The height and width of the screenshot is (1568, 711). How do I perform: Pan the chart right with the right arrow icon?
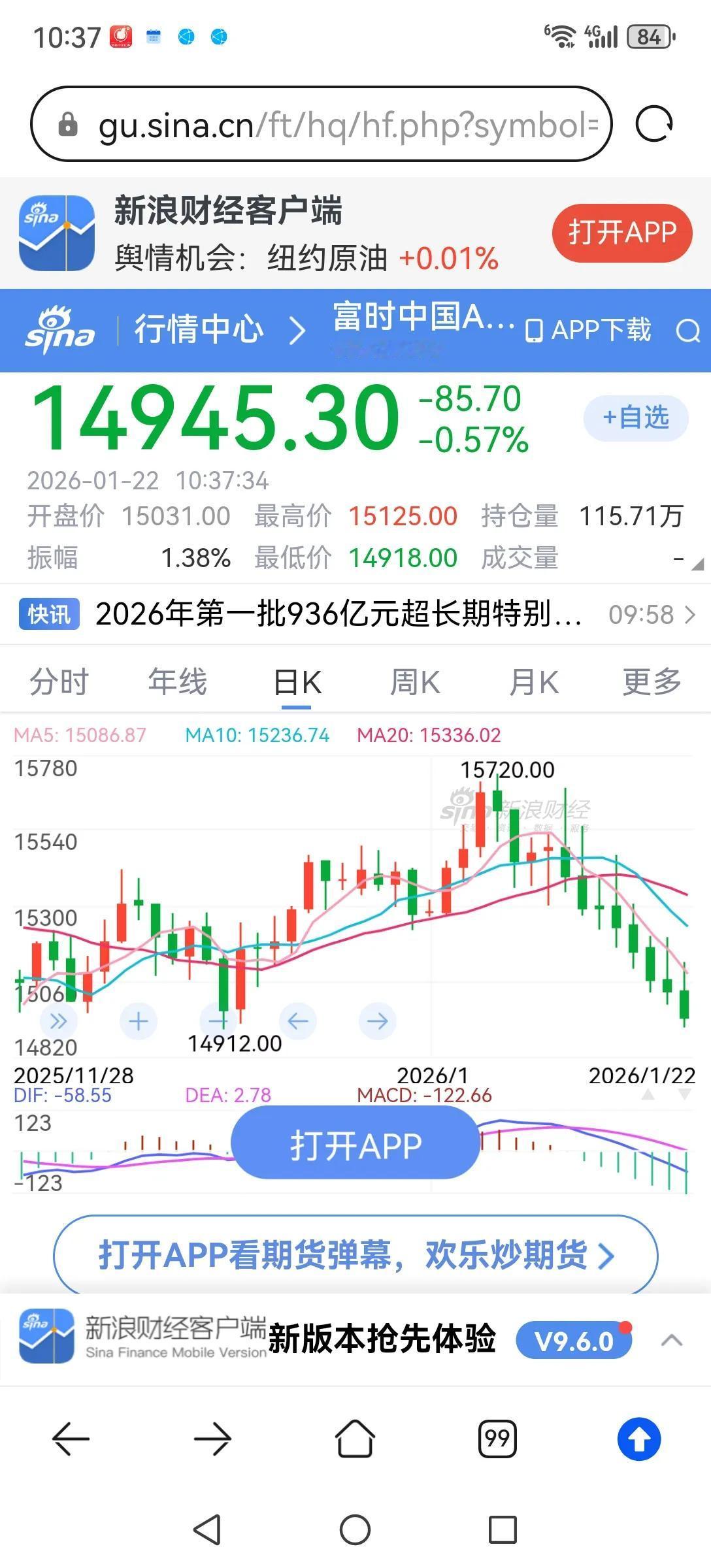click(x=376, y=1019)
